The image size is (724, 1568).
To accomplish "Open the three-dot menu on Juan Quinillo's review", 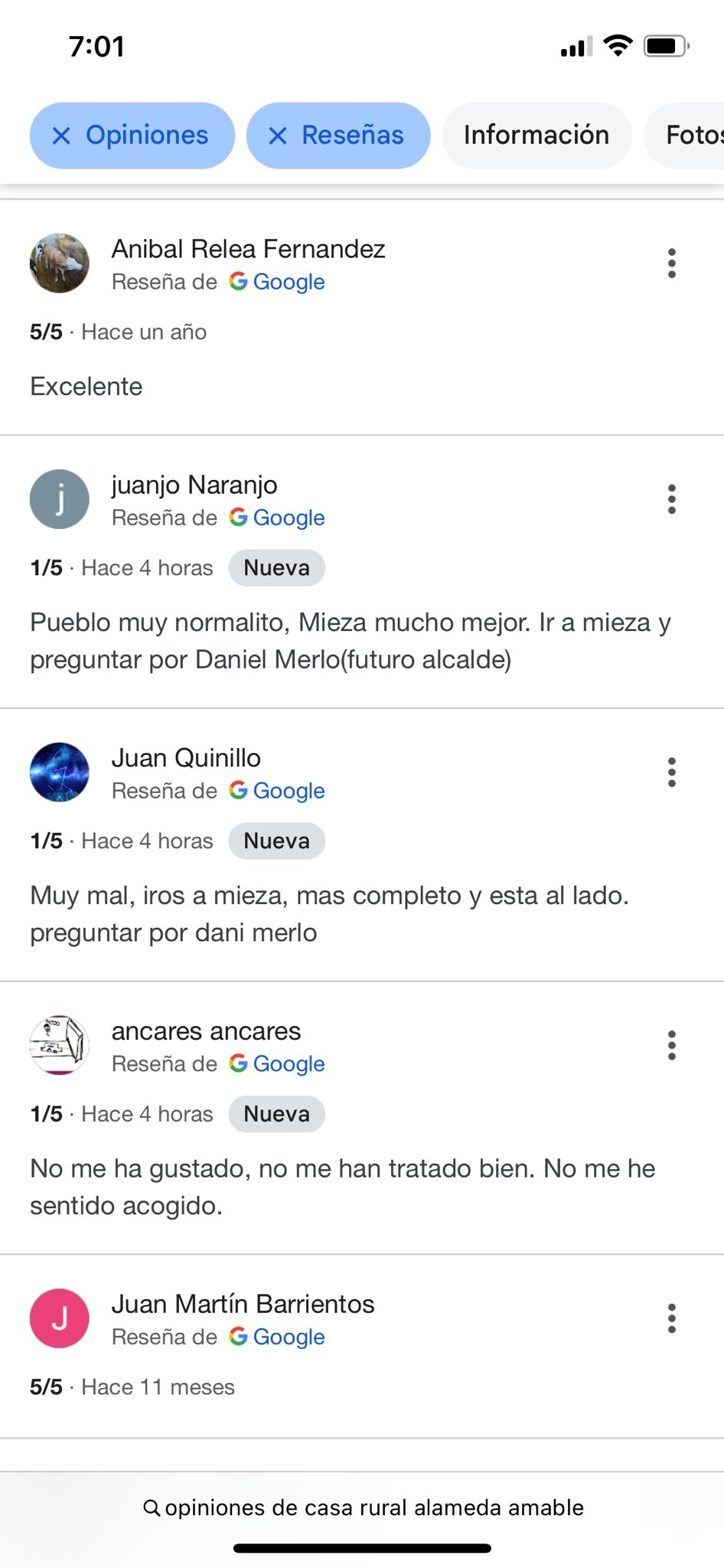I will click(671, 773).
